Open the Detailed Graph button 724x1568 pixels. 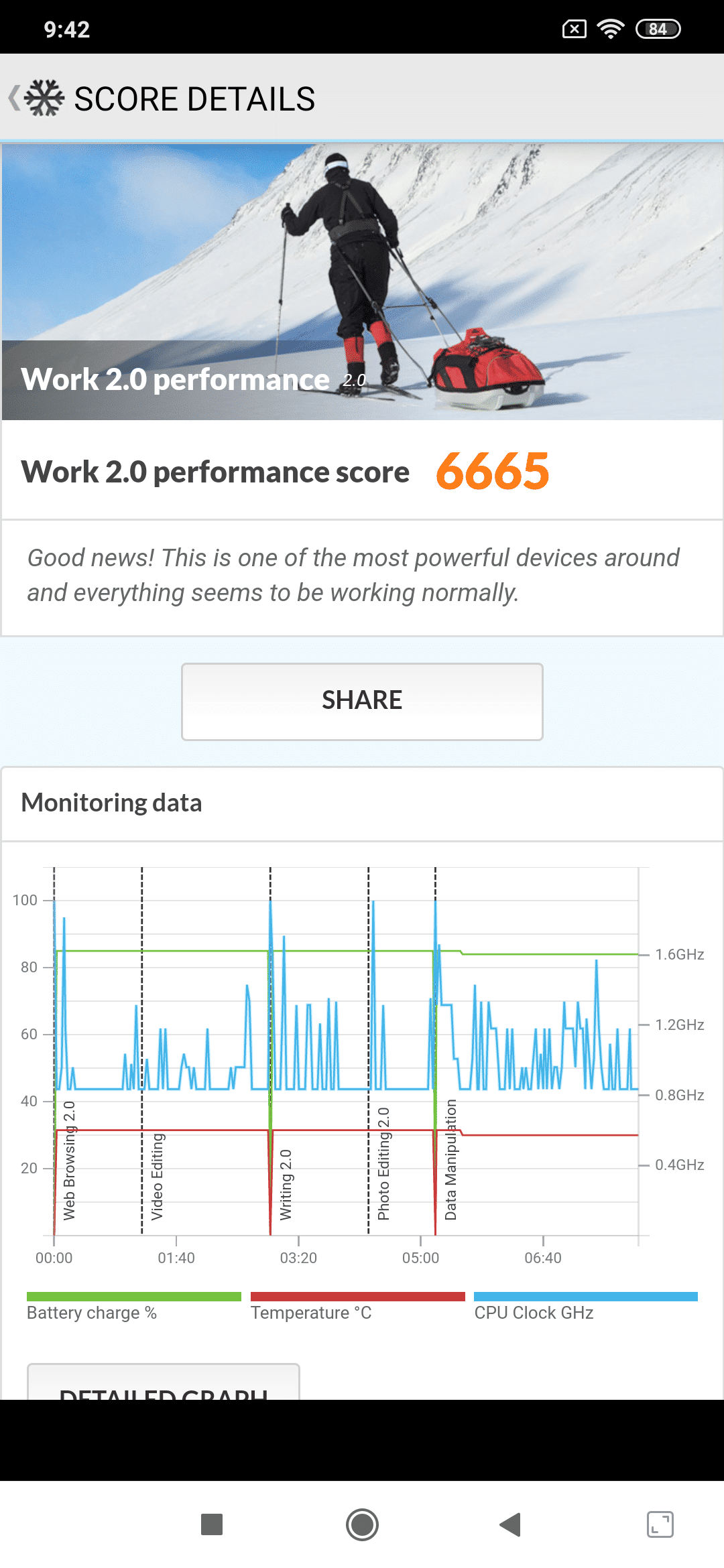164,1382
